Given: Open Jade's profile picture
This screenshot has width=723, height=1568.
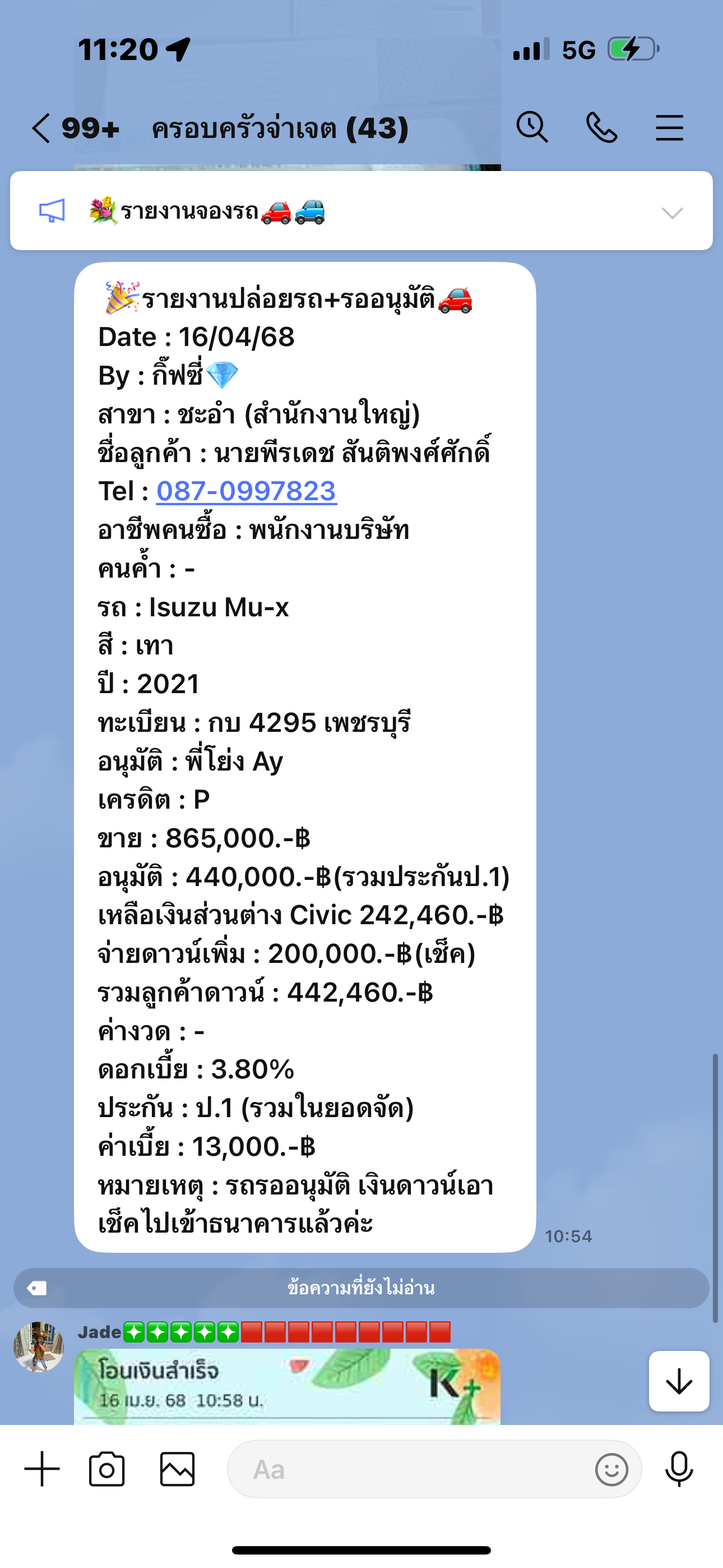Looking at the screenshot, I should [38, 1347].
